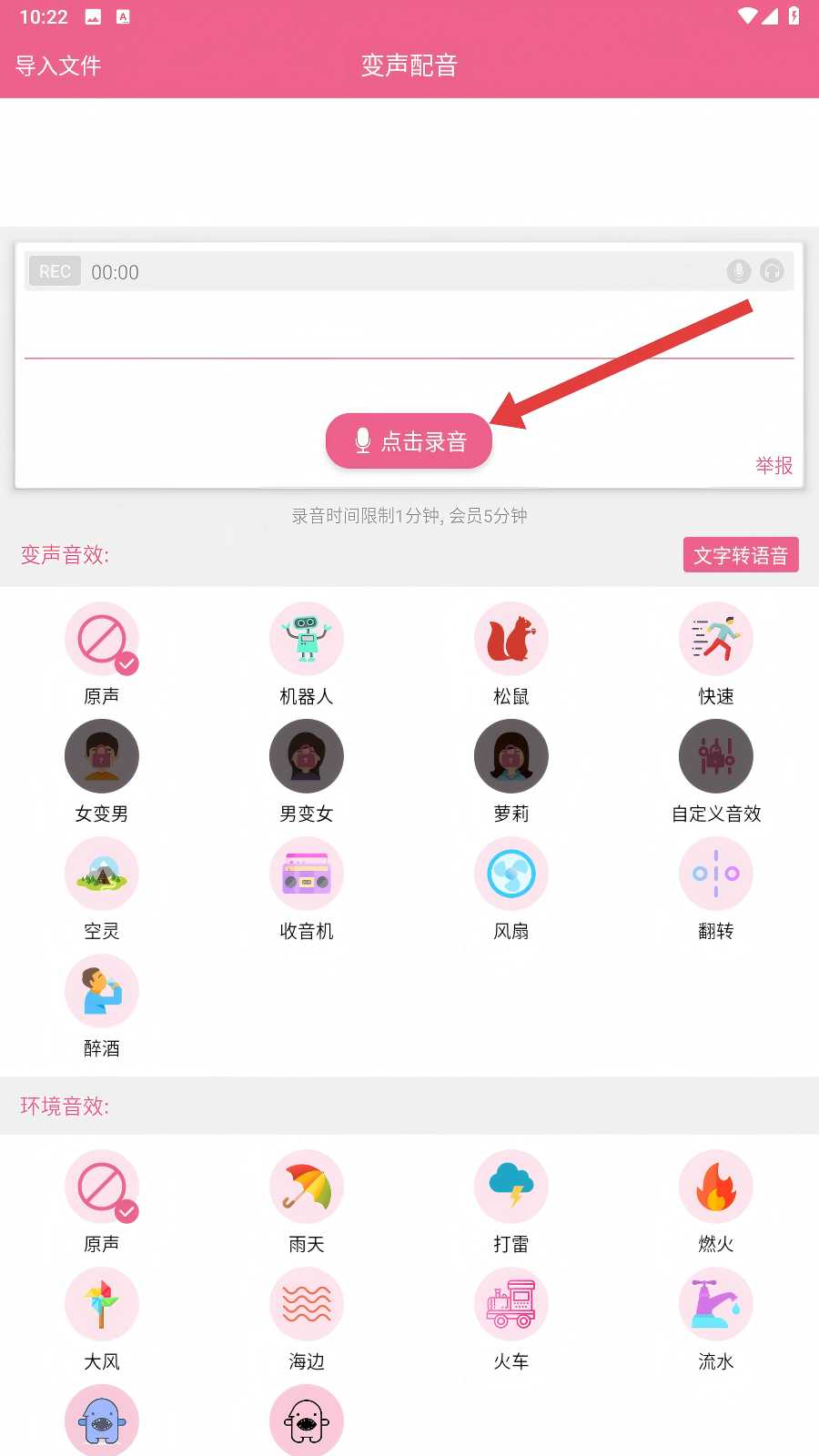
Task: Open the 举报 report link
Action: click(x=773, y=466)
